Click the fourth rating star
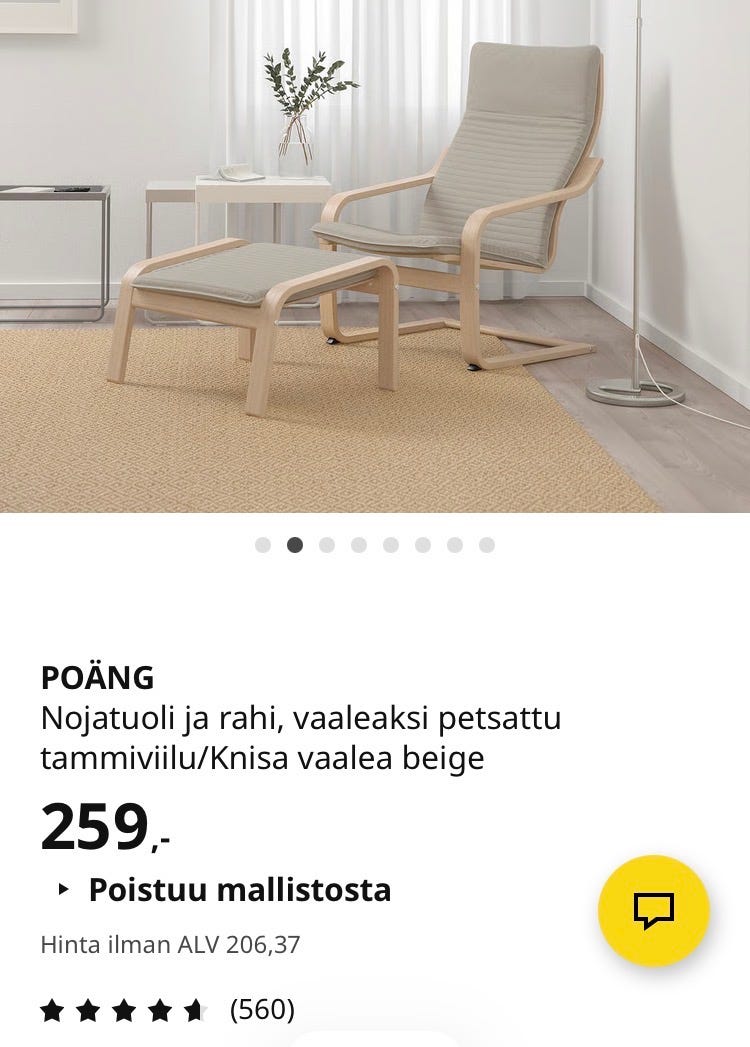 [x=156, y=1010]
